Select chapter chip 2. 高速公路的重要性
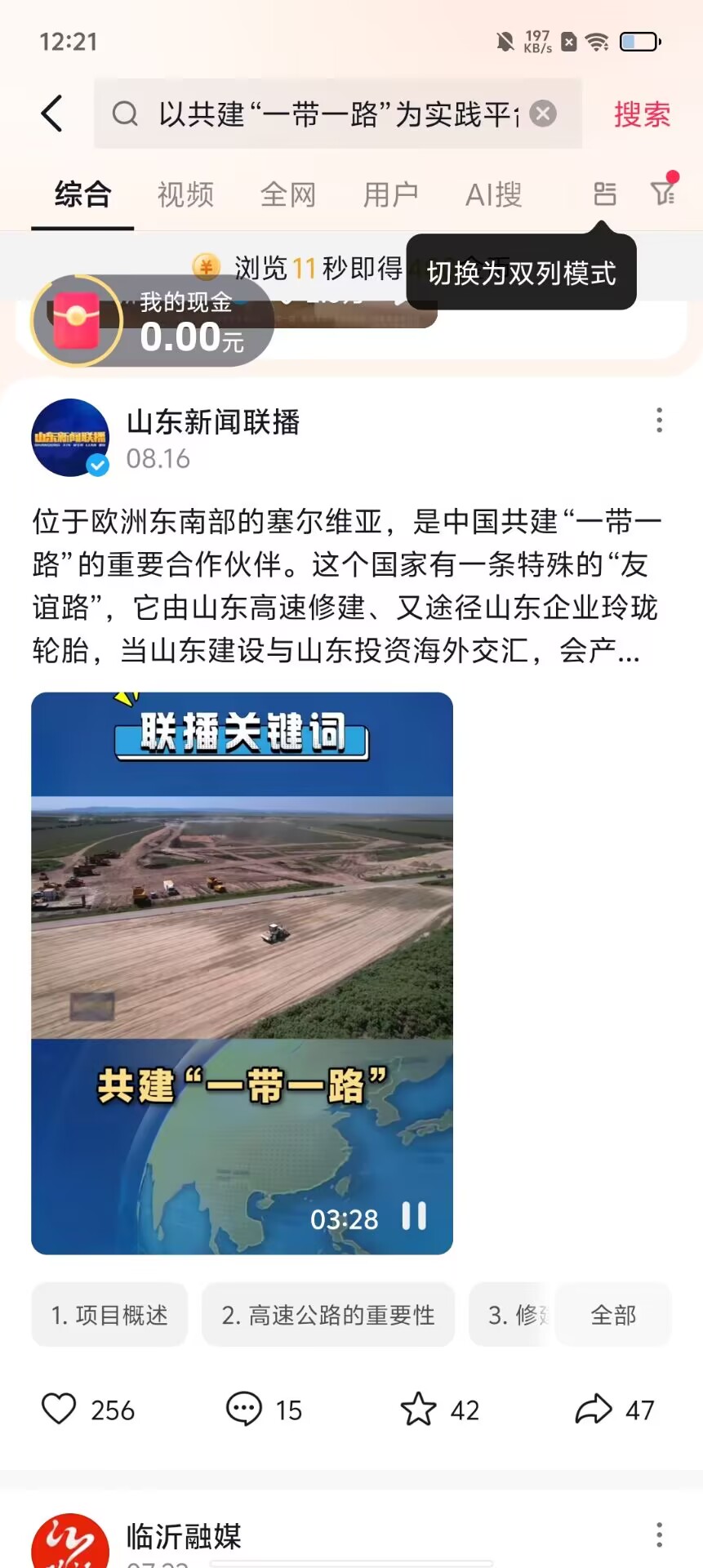The width and height of the screenshot is (703, 1568). 327,1315
